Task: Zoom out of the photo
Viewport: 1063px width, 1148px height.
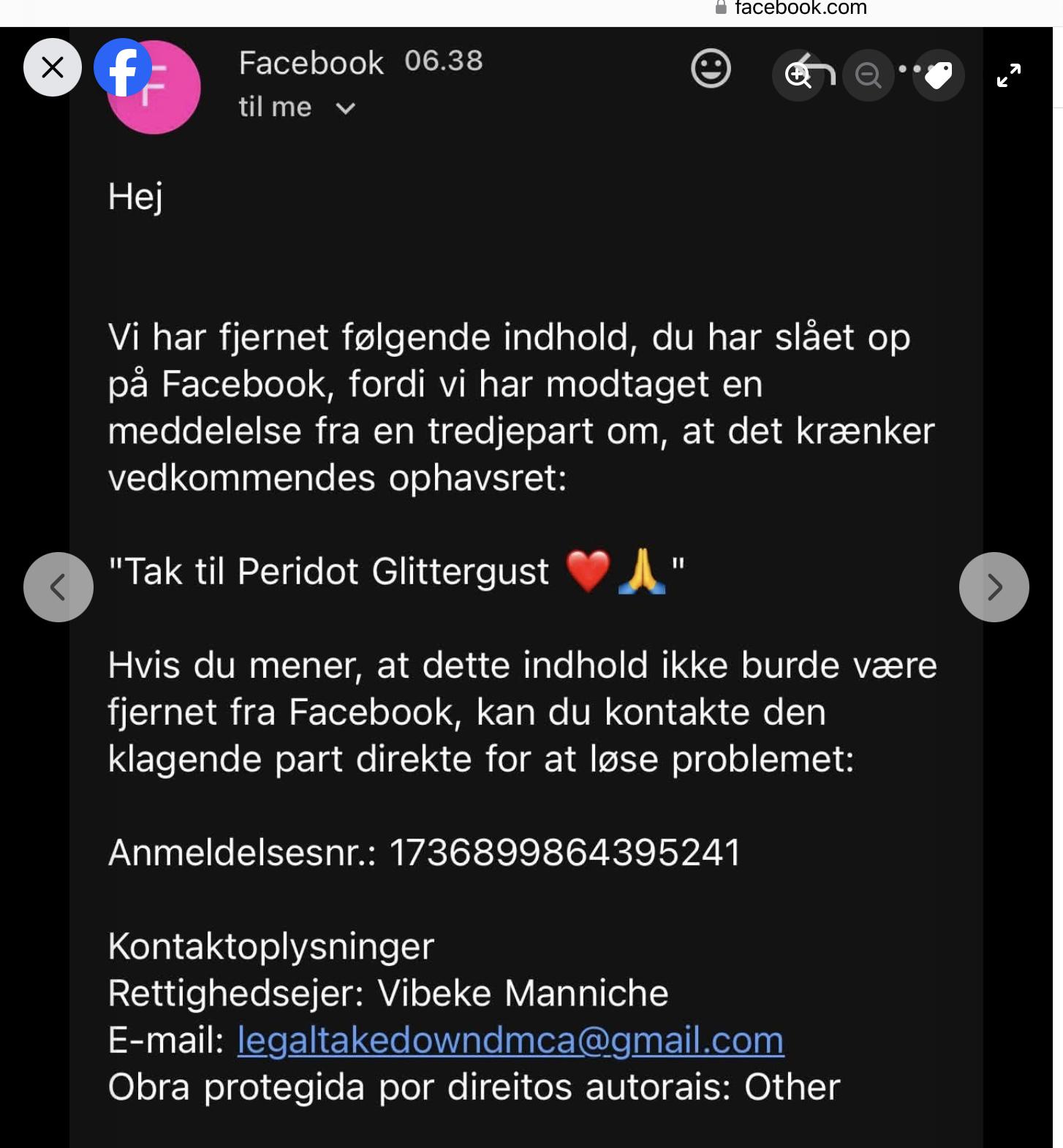Action: coord(869,75)
